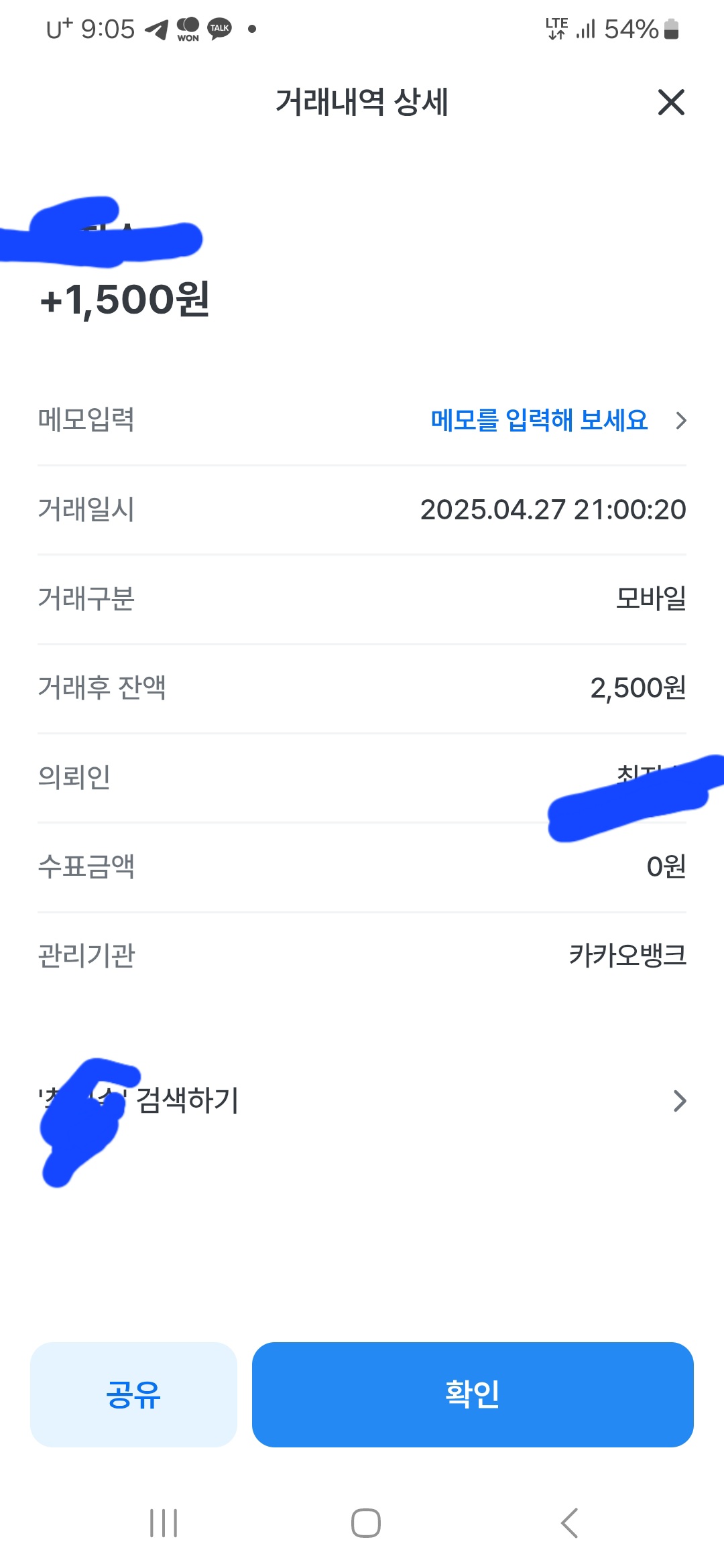Viewport: 724px width, 1568px height.
Task: Confirm with the 확인 button
Action: point(473,1394)
